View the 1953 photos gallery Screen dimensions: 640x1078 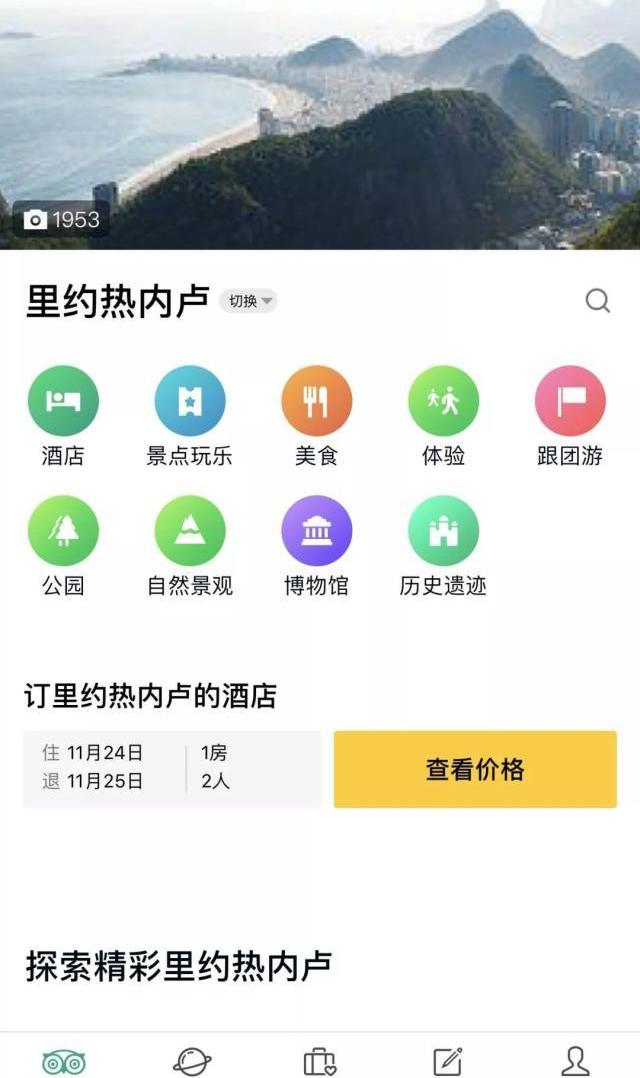pyautogui.click(x=62, y=219)
